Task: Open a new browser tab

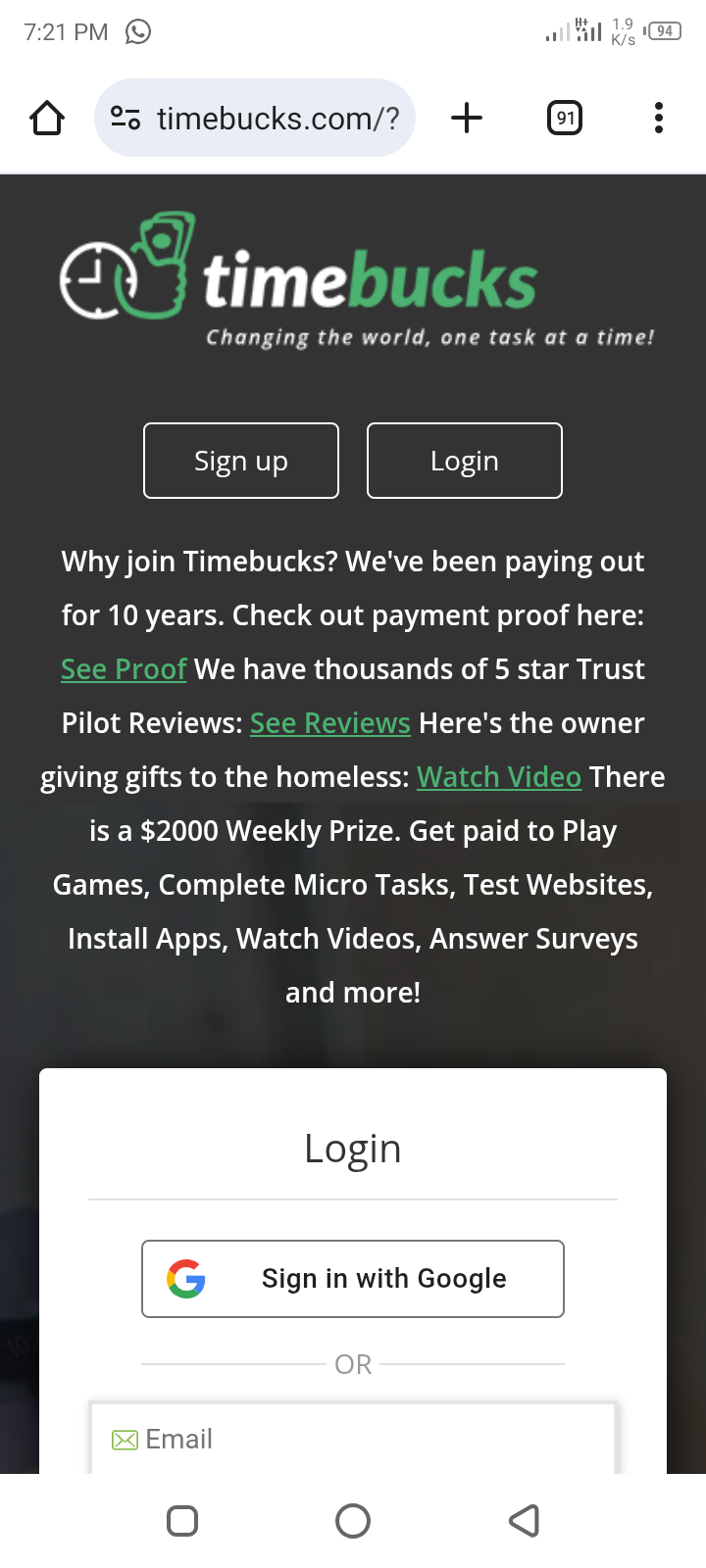Action: [x=467, y=119]
